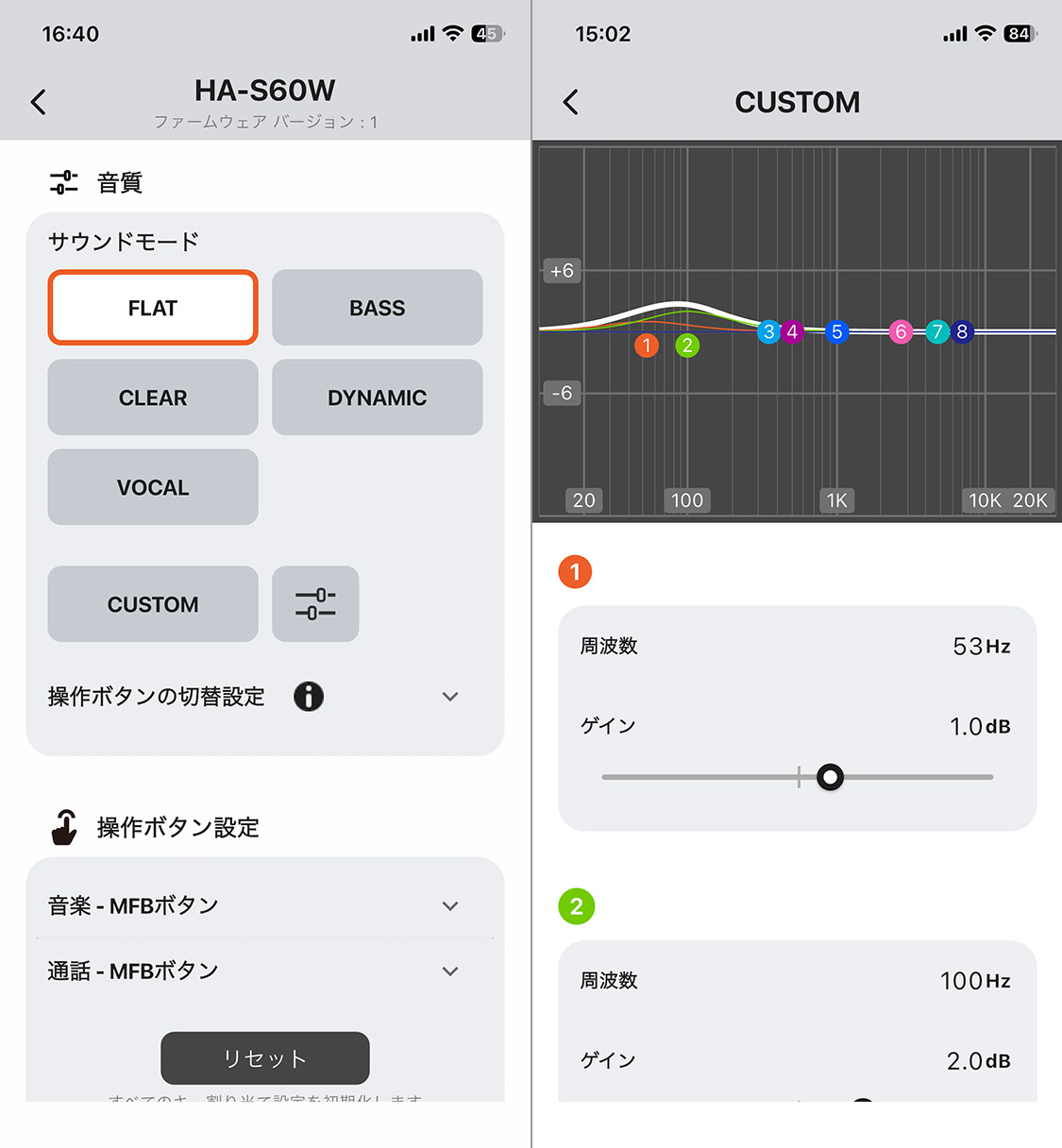
Task: Select band 8 point on the EQ graph
Action: [x=962, y=332]
